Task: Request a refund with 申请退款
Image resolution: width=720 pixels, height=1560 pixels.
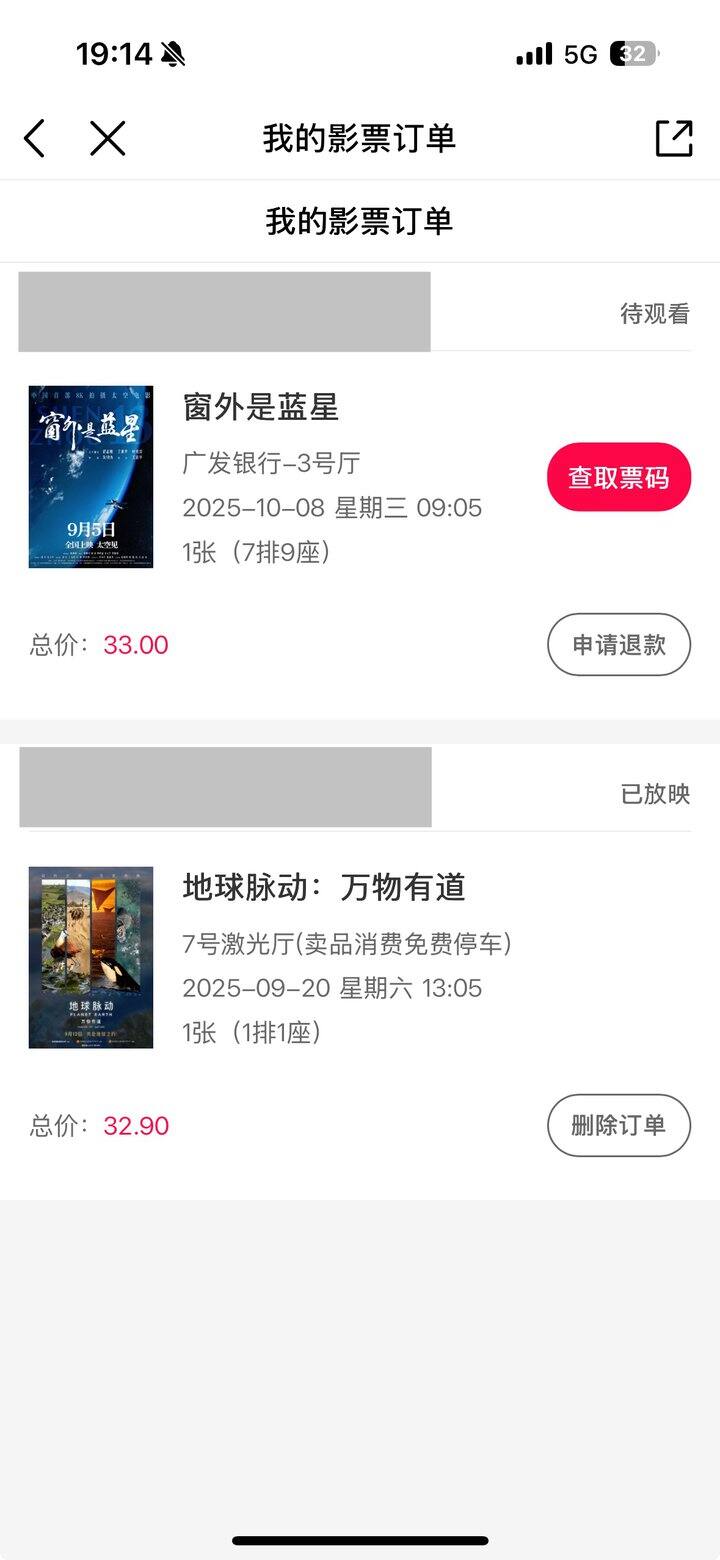Action: coord(618,644)
